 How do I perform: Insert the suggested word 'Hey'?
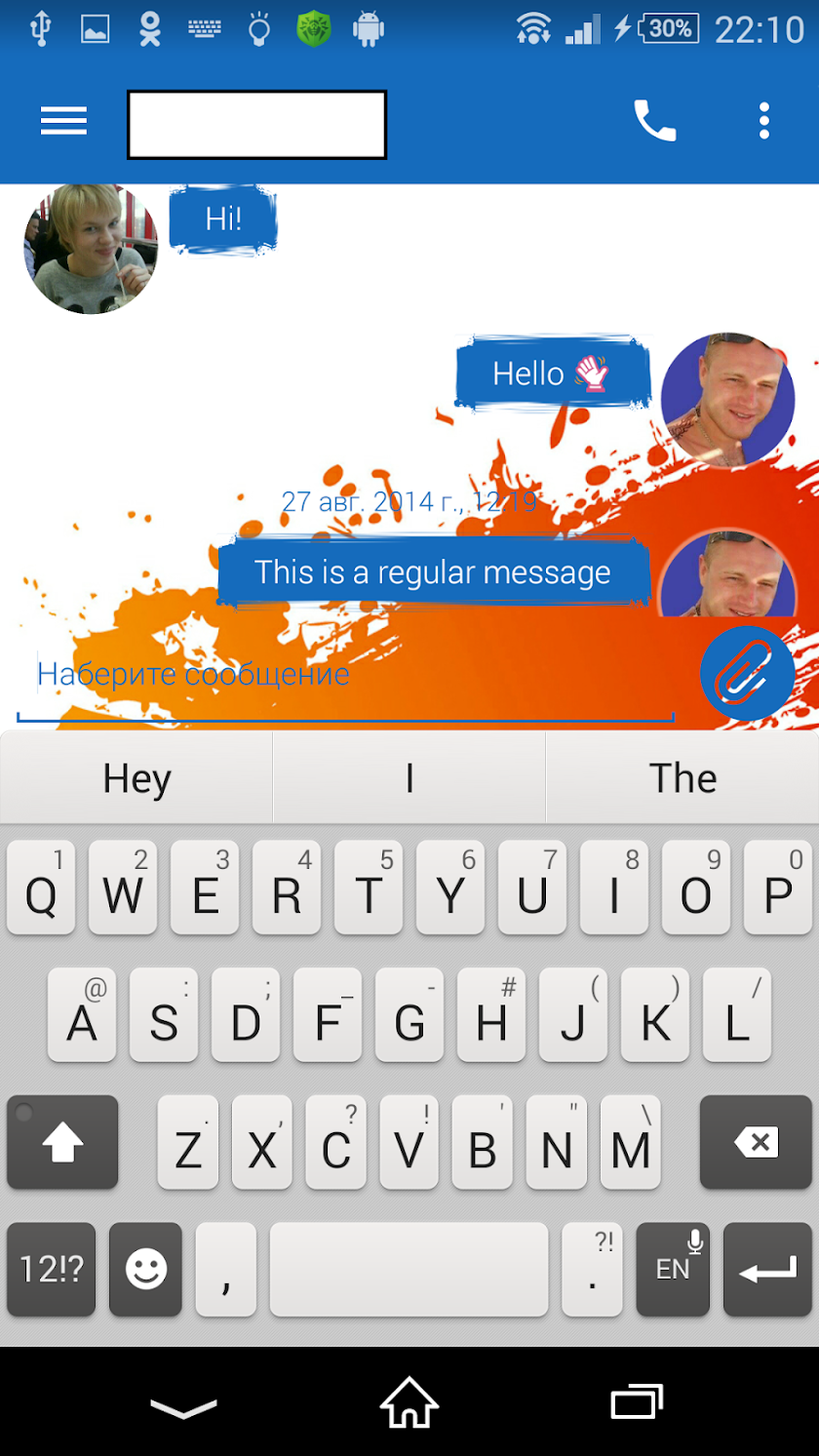pyautogui.click(x=136, y=778)
